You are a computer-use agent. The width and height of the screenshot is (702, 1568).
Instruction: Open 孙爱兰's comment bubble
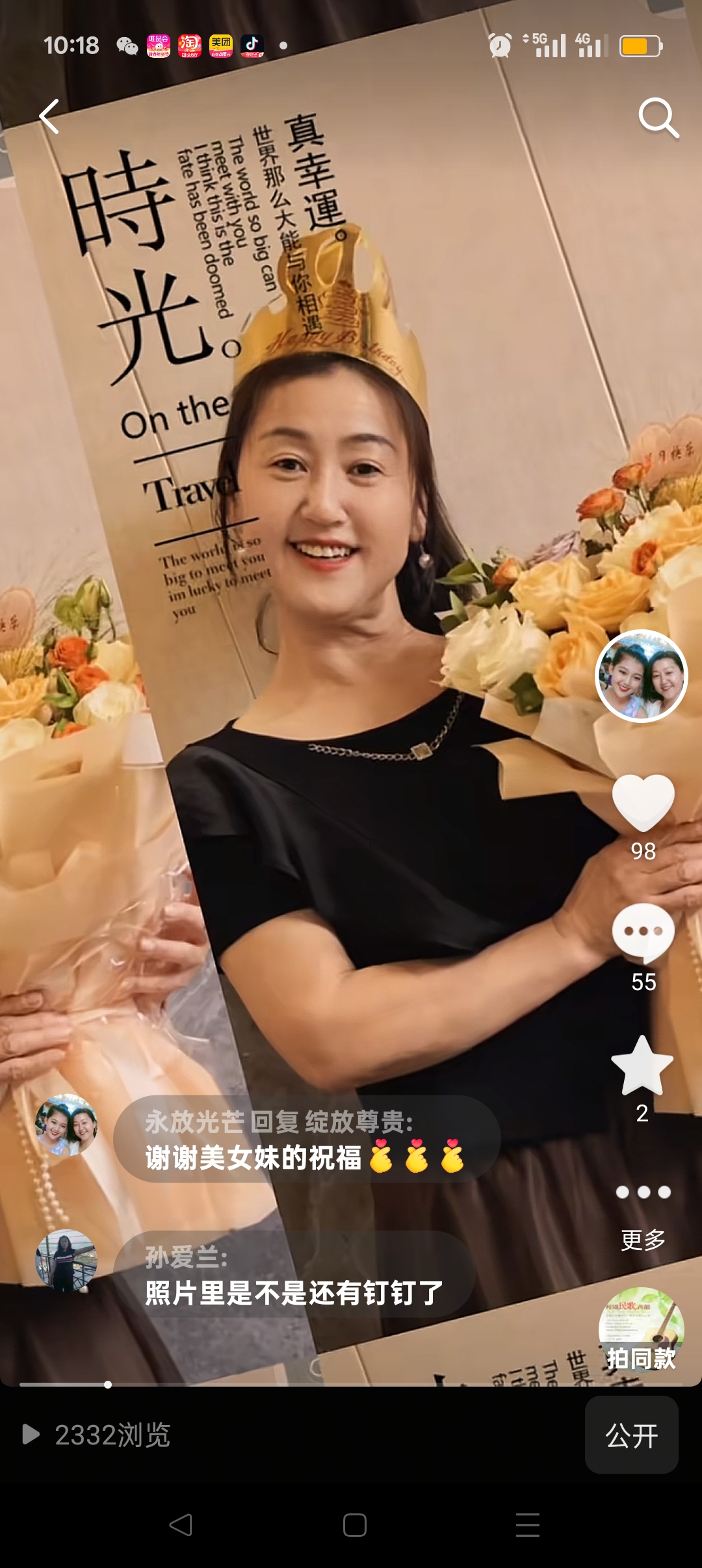click(x=294, y=1275)
